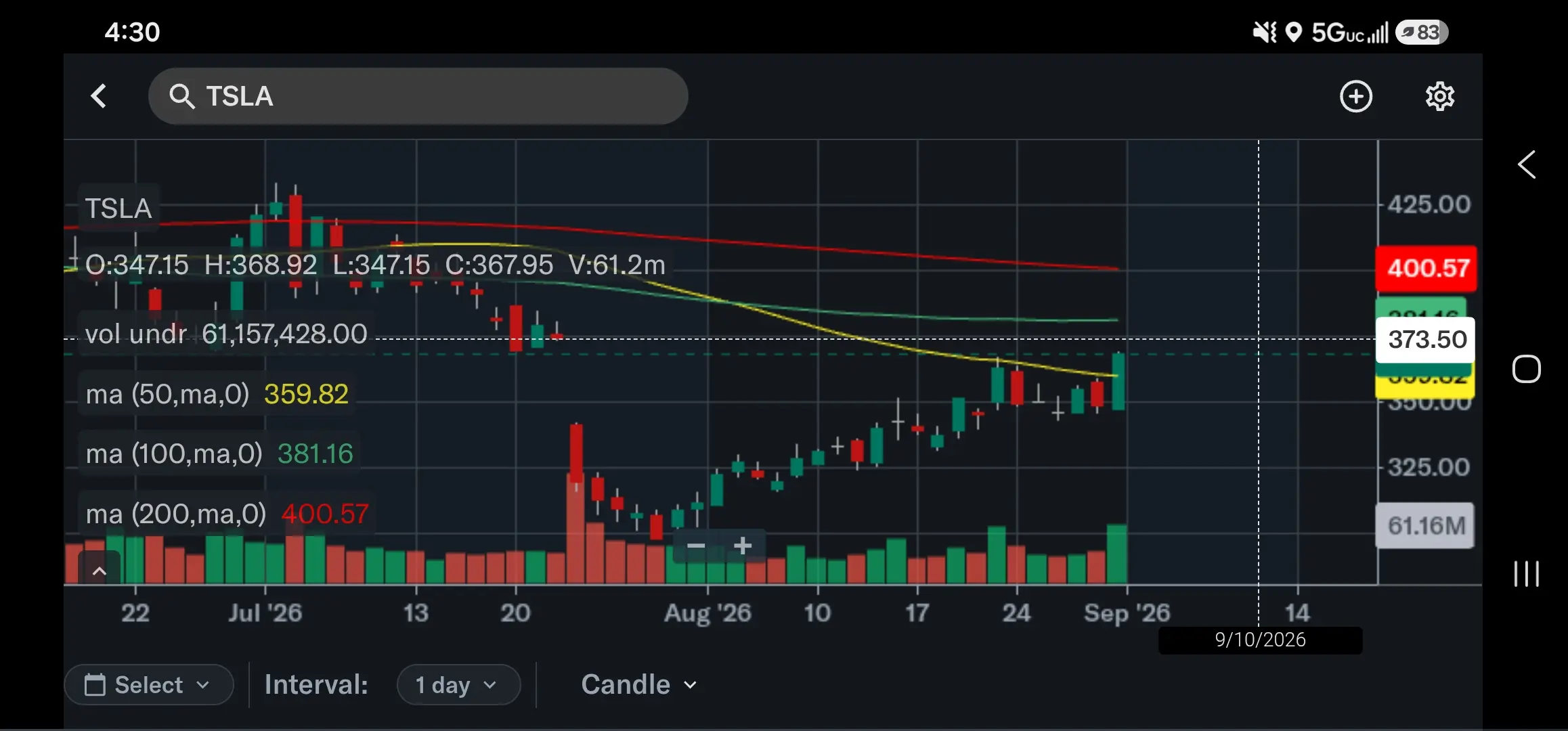Open the Candle chart type dropdown

coord(638,684)
